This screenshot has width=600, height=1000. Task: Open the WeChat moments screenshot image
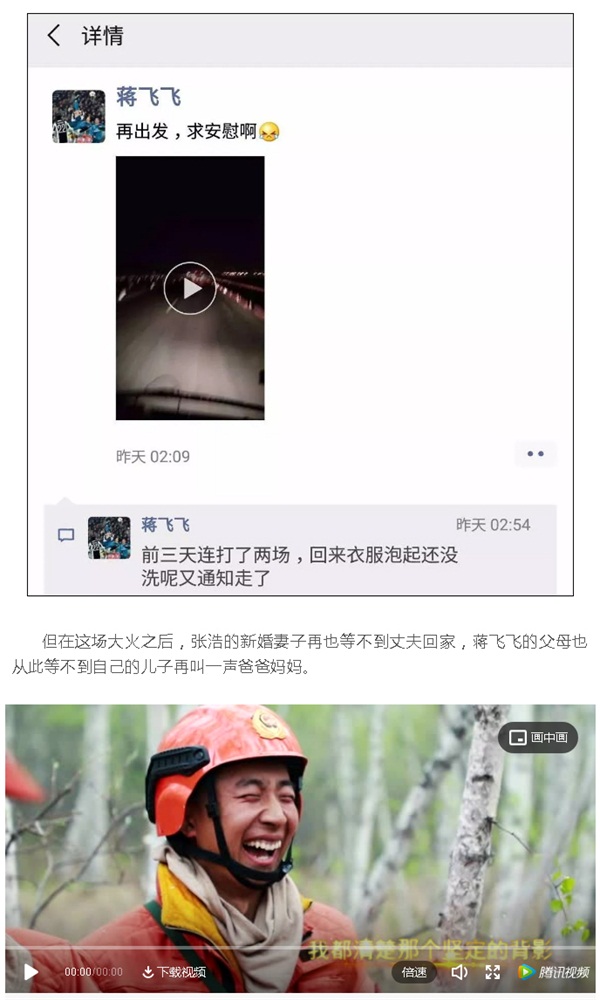[300, 305]
